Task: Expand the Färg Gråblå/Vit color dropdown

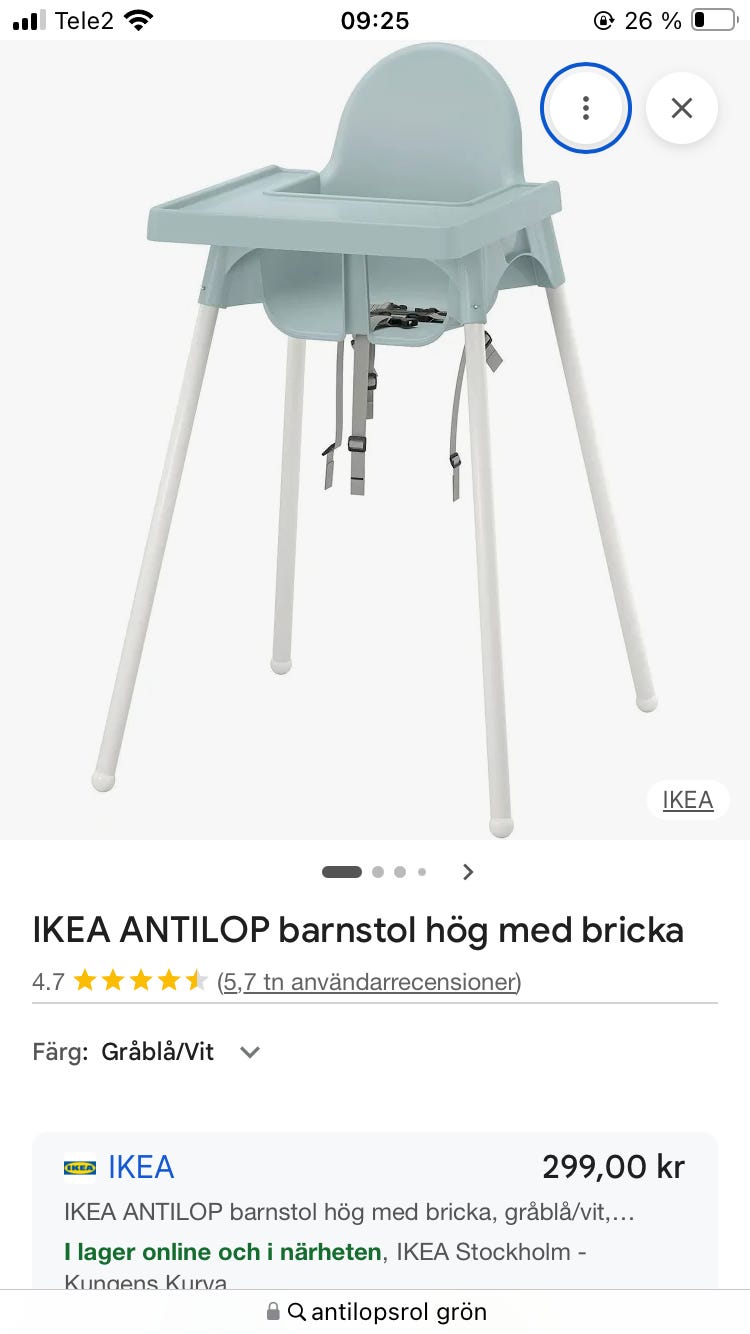Action: 250,1052
